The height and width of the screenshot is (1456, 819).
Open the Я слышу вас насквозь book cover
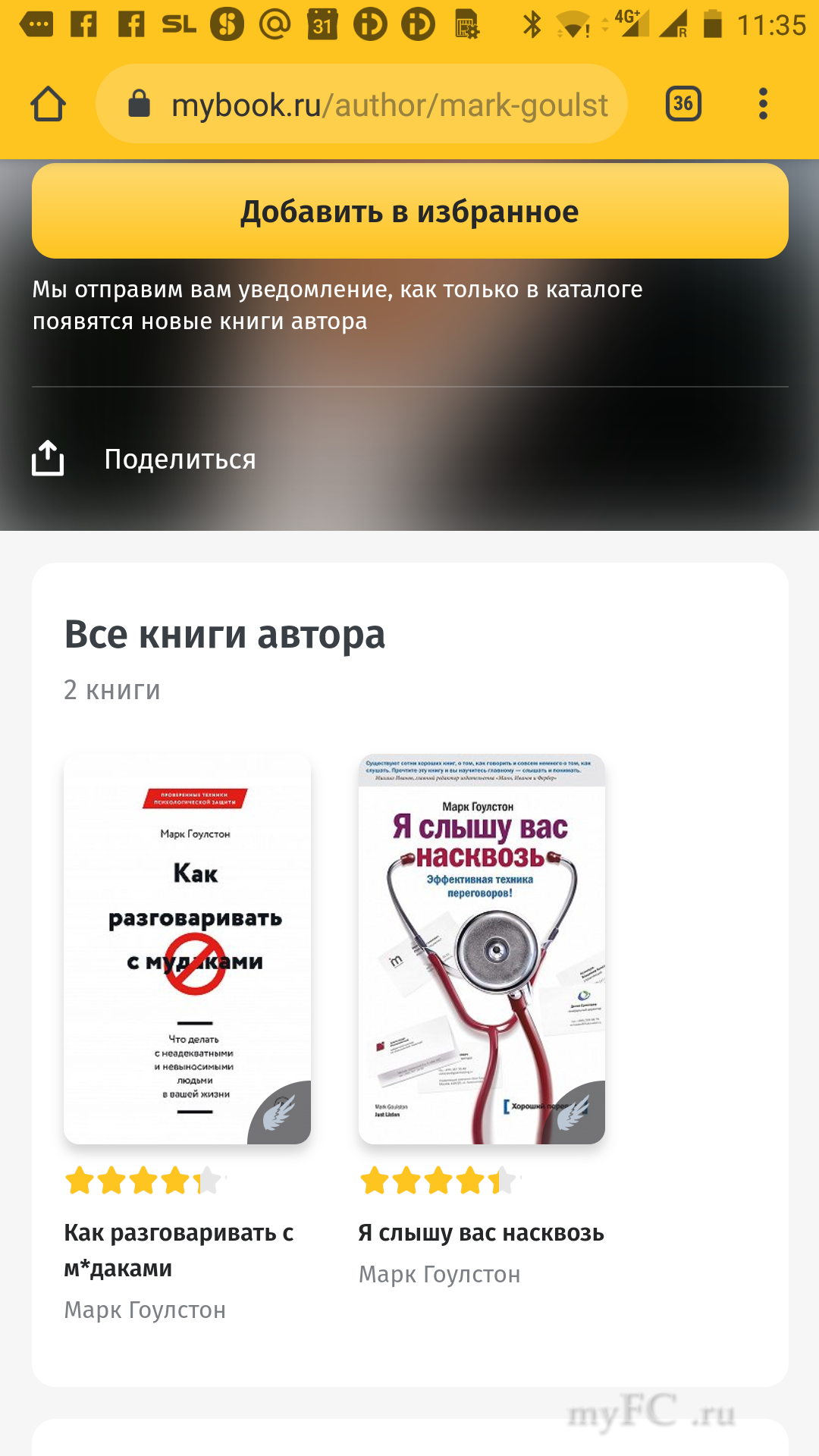(x=482, y=948)
